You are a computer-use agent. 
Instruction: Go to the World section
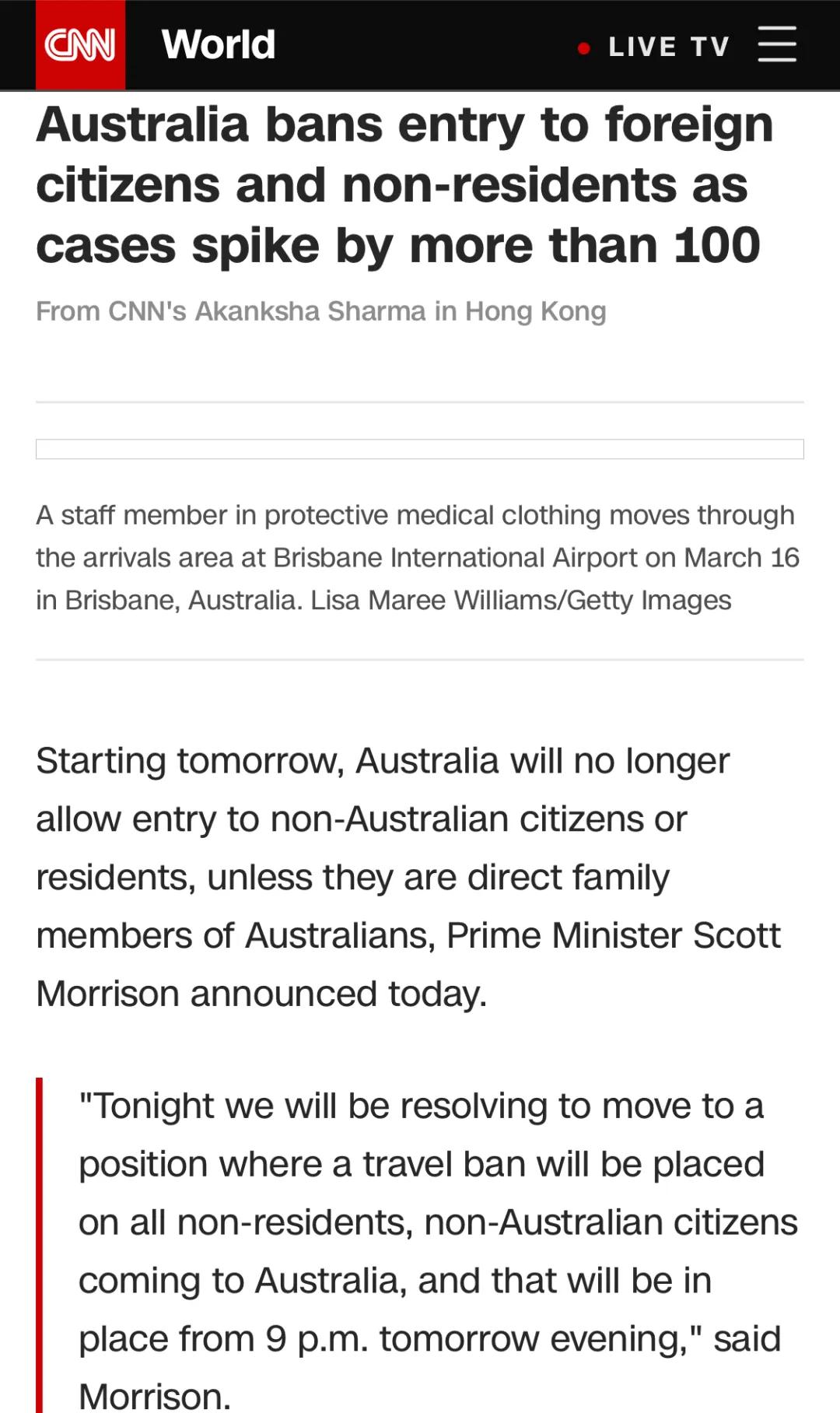coord(219,44)
